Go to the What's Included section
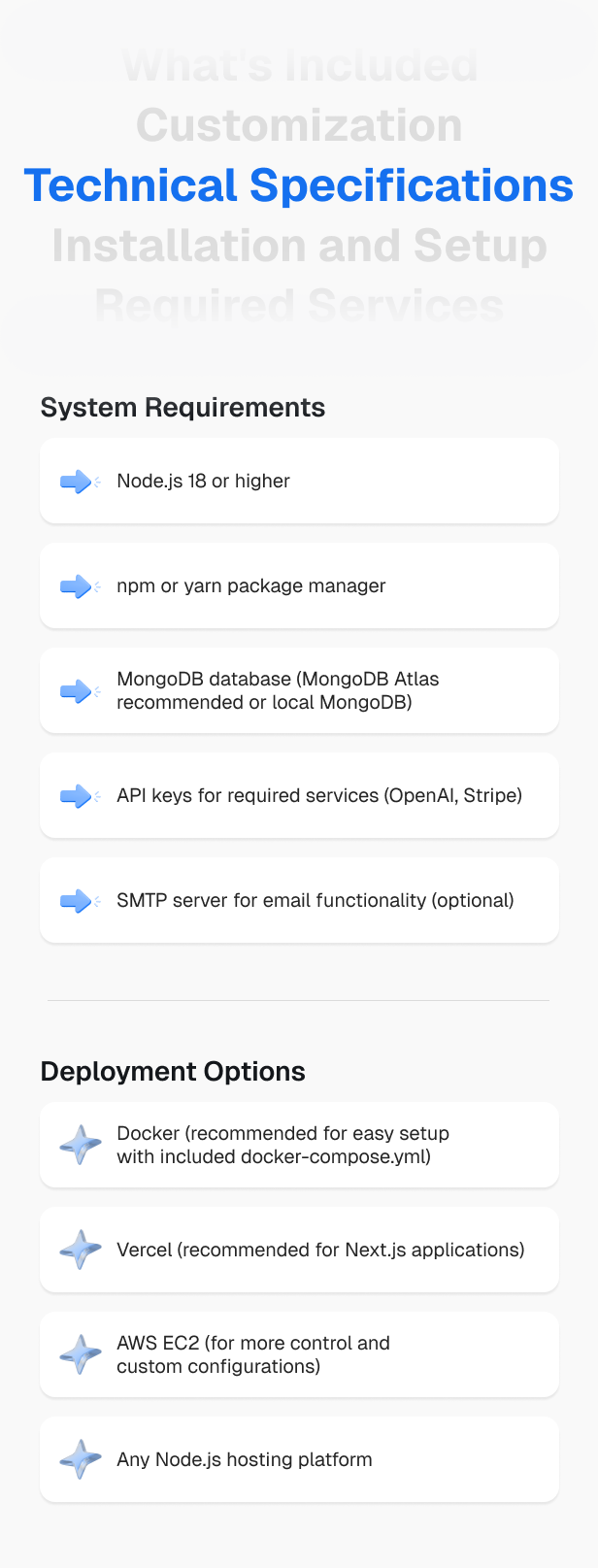The width and height of the screenshot is (598, 1568). [x=299, y=67]
